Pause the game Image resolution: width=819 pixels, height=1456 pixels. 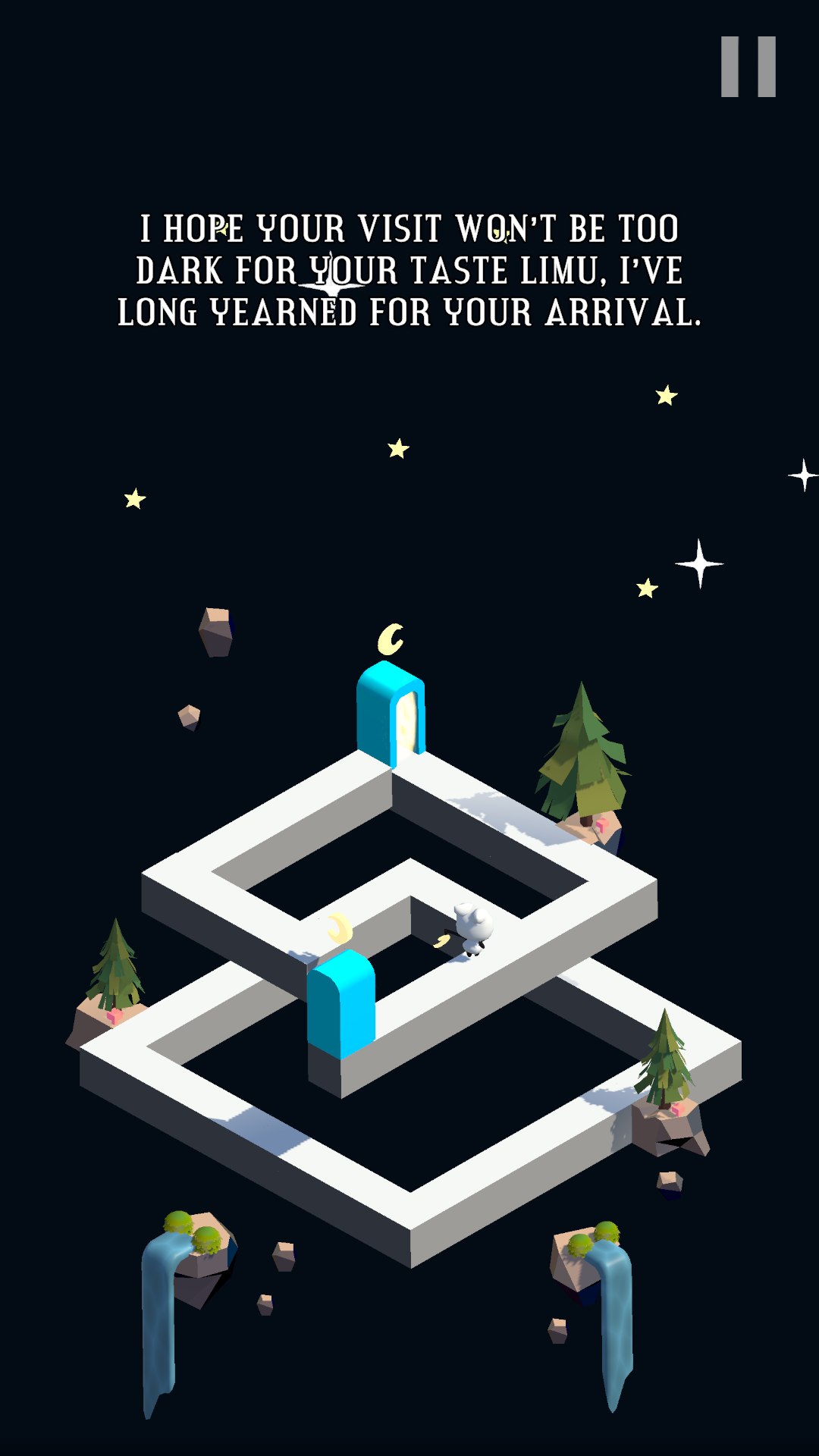coord(748,67)
